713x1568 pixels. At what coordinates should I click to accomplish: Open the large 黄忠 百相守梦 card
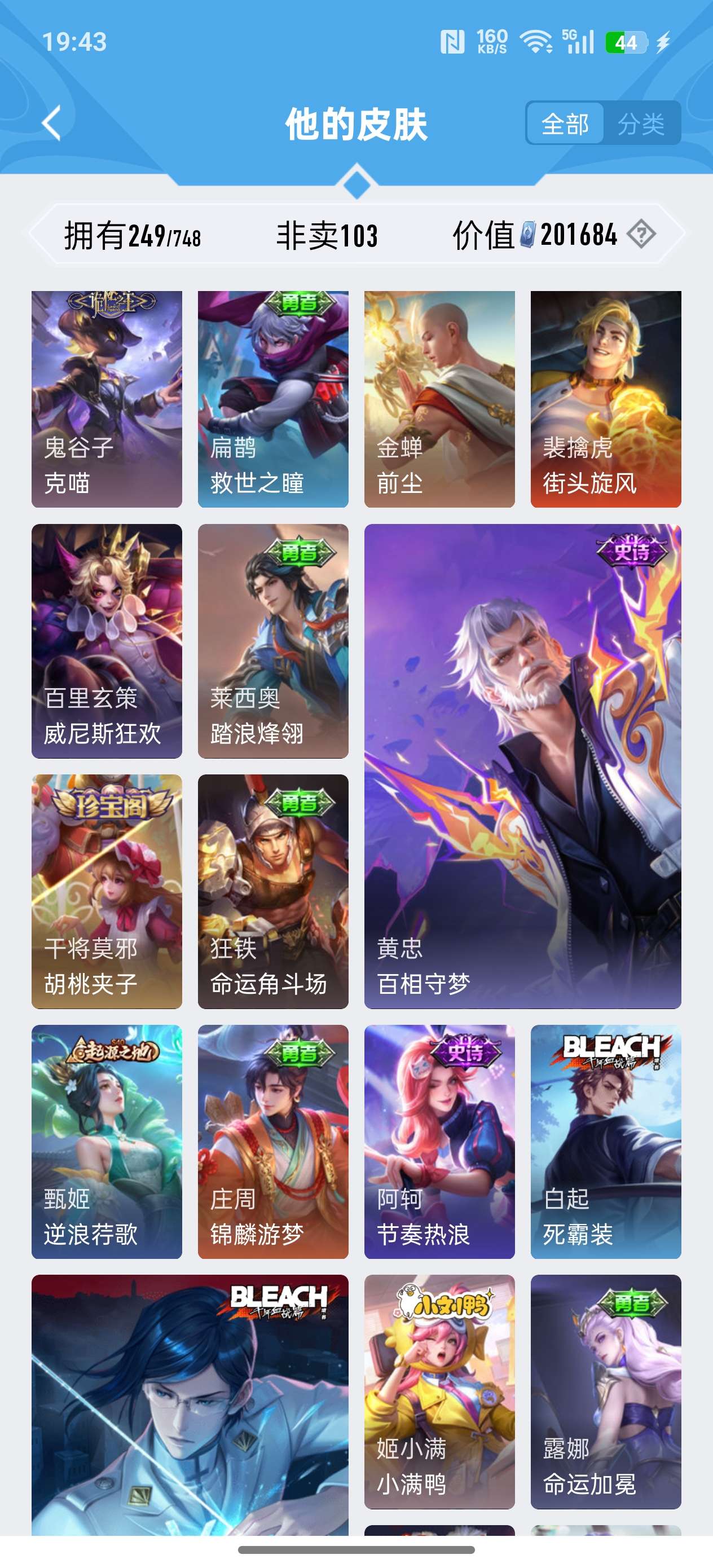tap(522, 766)
